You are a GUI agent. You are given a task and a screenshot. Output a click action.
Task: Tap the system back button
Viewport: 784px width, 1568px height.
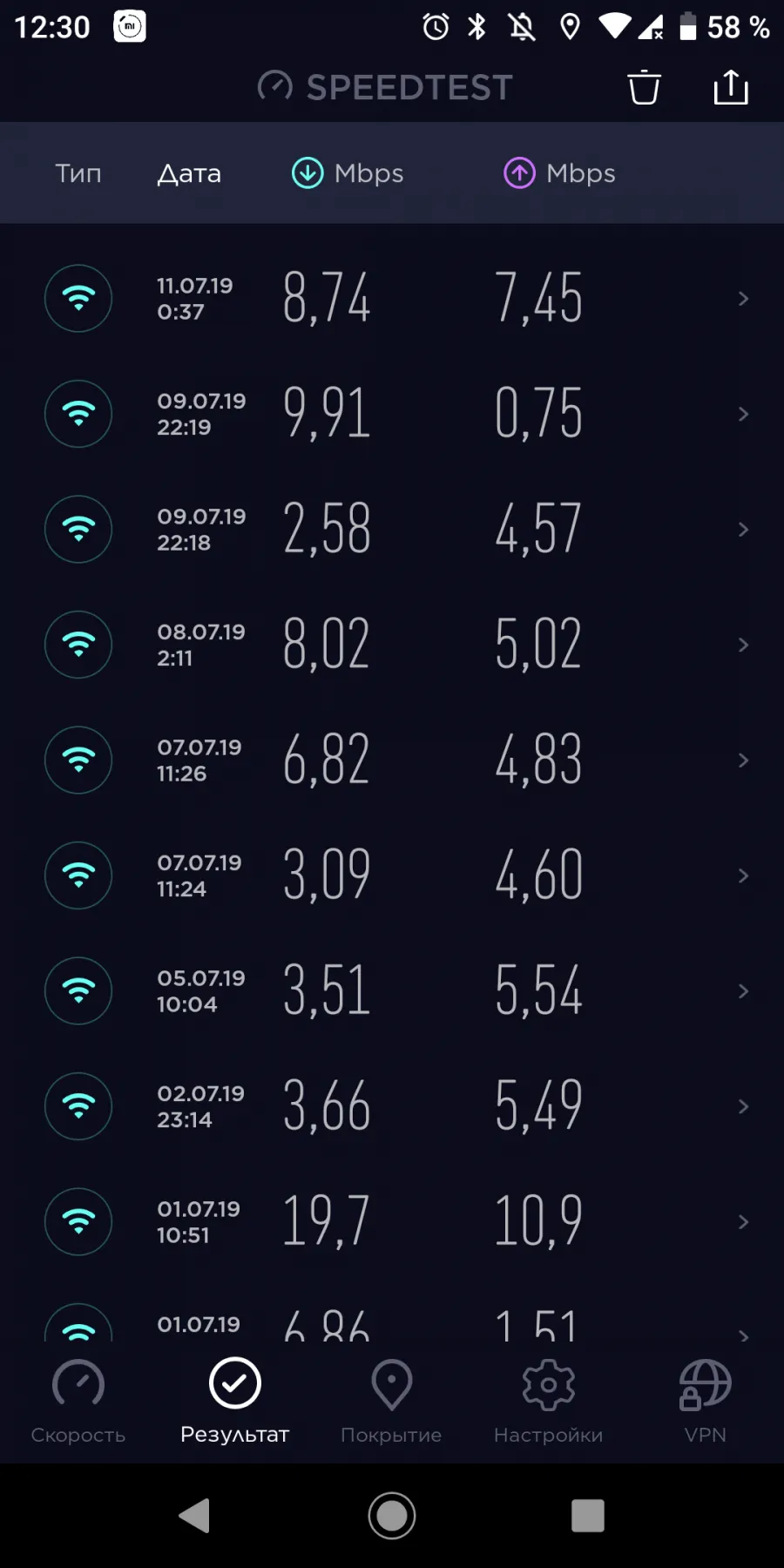(195, 1516)
